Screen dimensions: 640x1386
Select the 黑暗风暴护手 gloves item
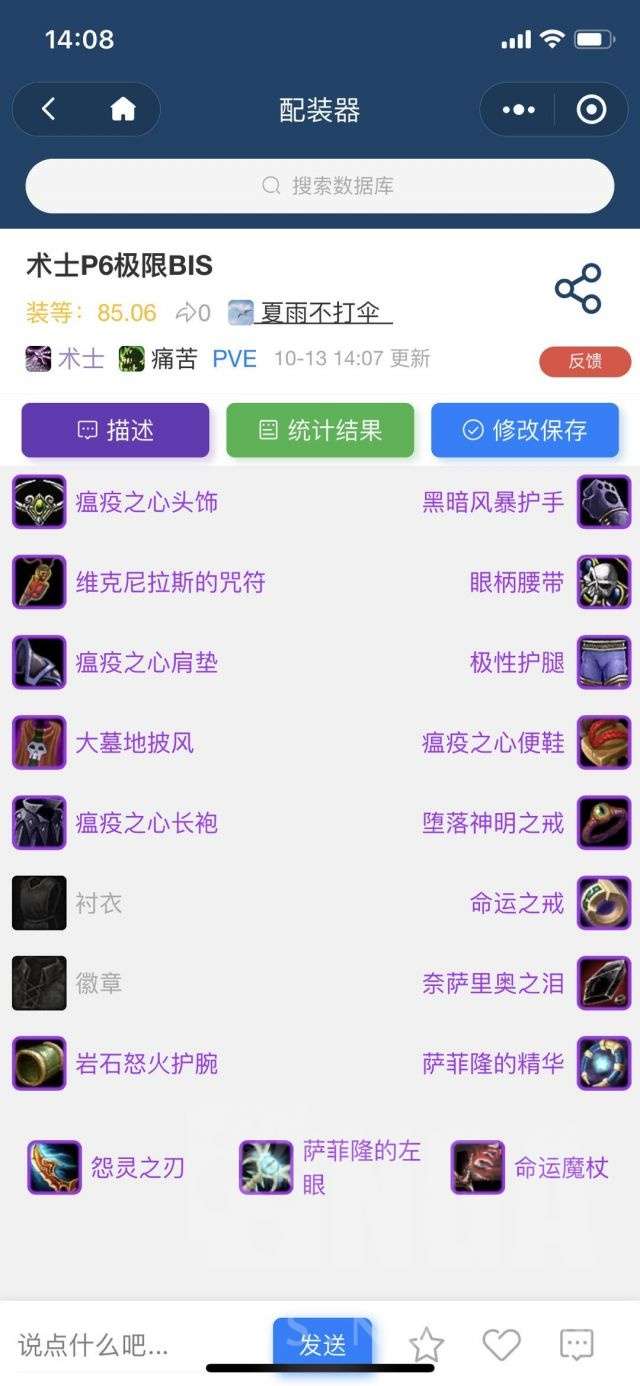(x=494, y=502)
